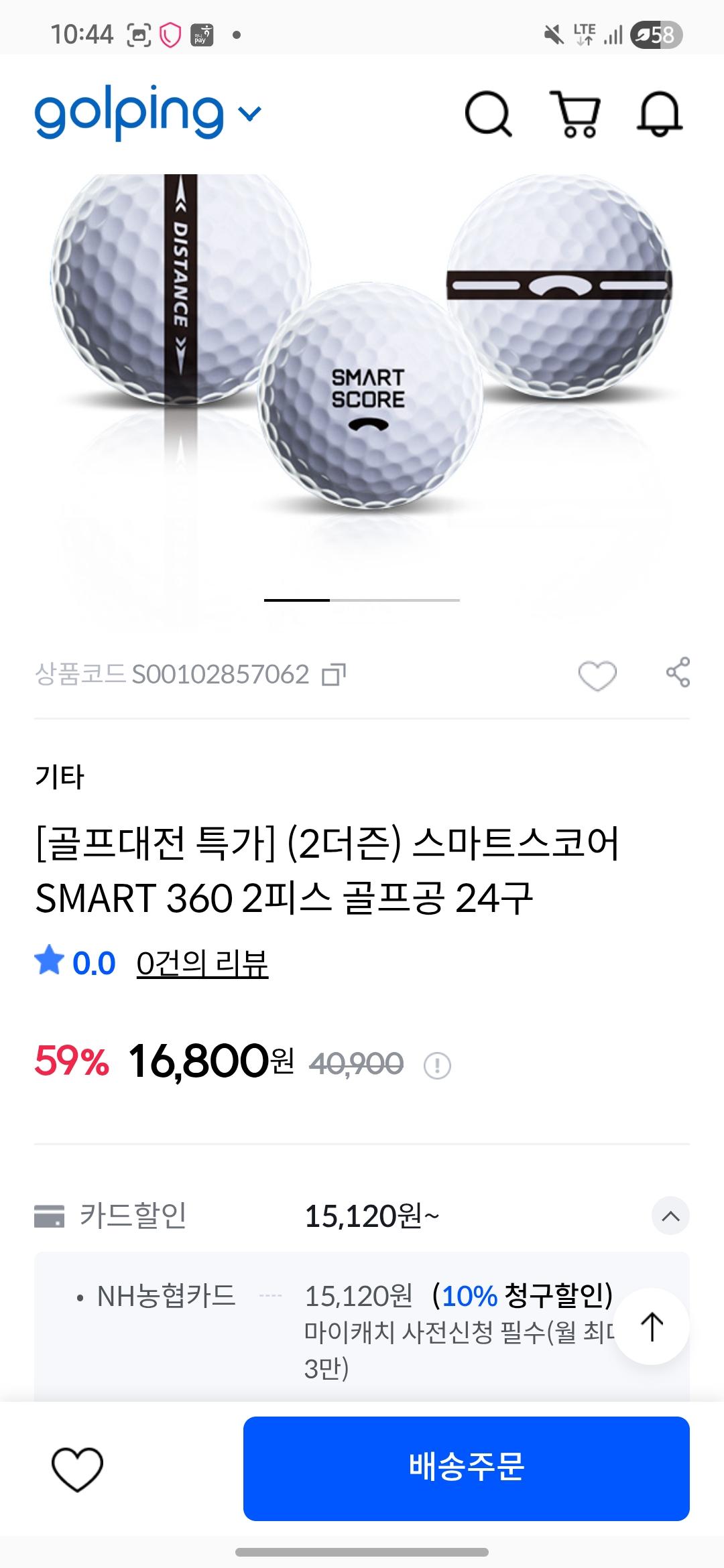Tap the heart icon beside 배송주문

coord(77,1469)
